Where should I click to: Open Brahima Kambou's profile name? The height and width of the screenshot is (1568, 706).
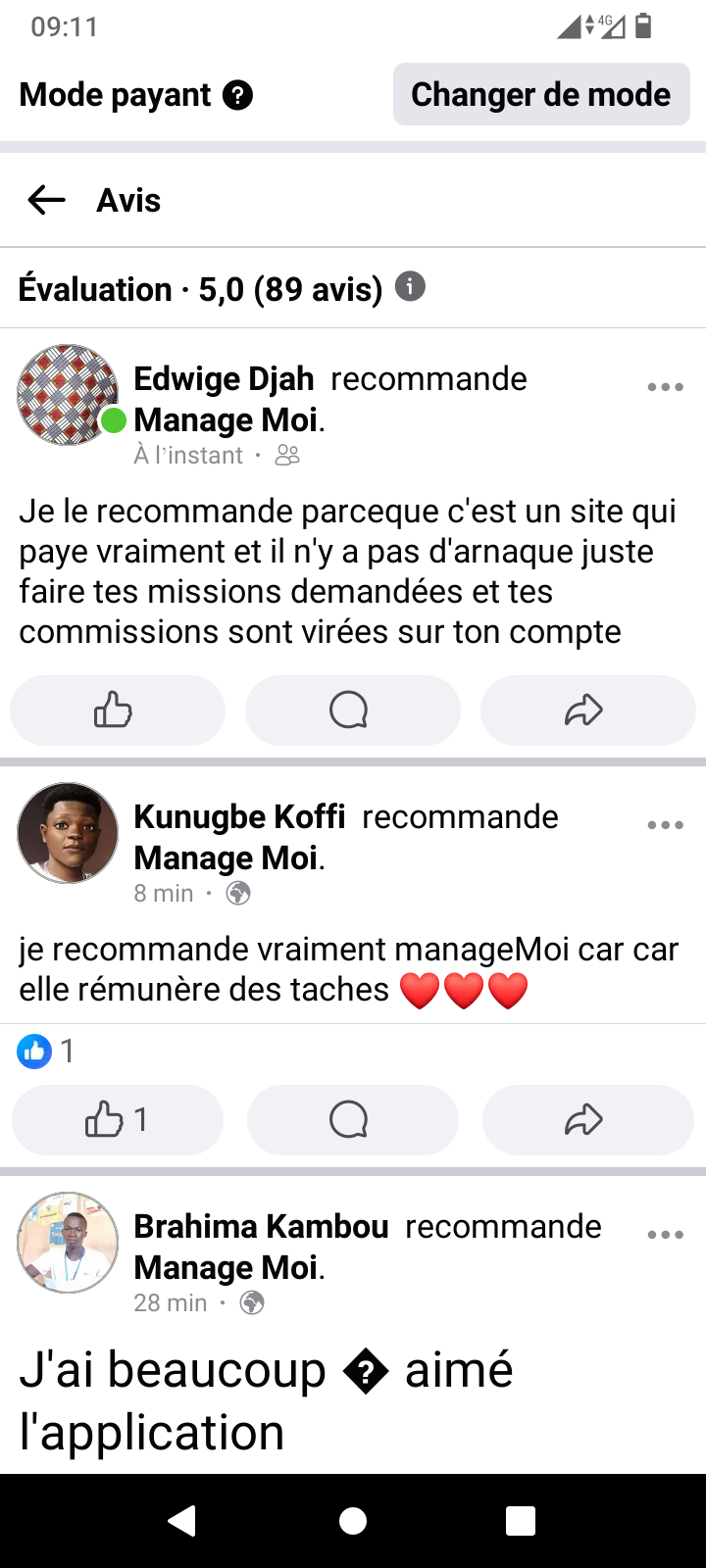click(261, 1226)
